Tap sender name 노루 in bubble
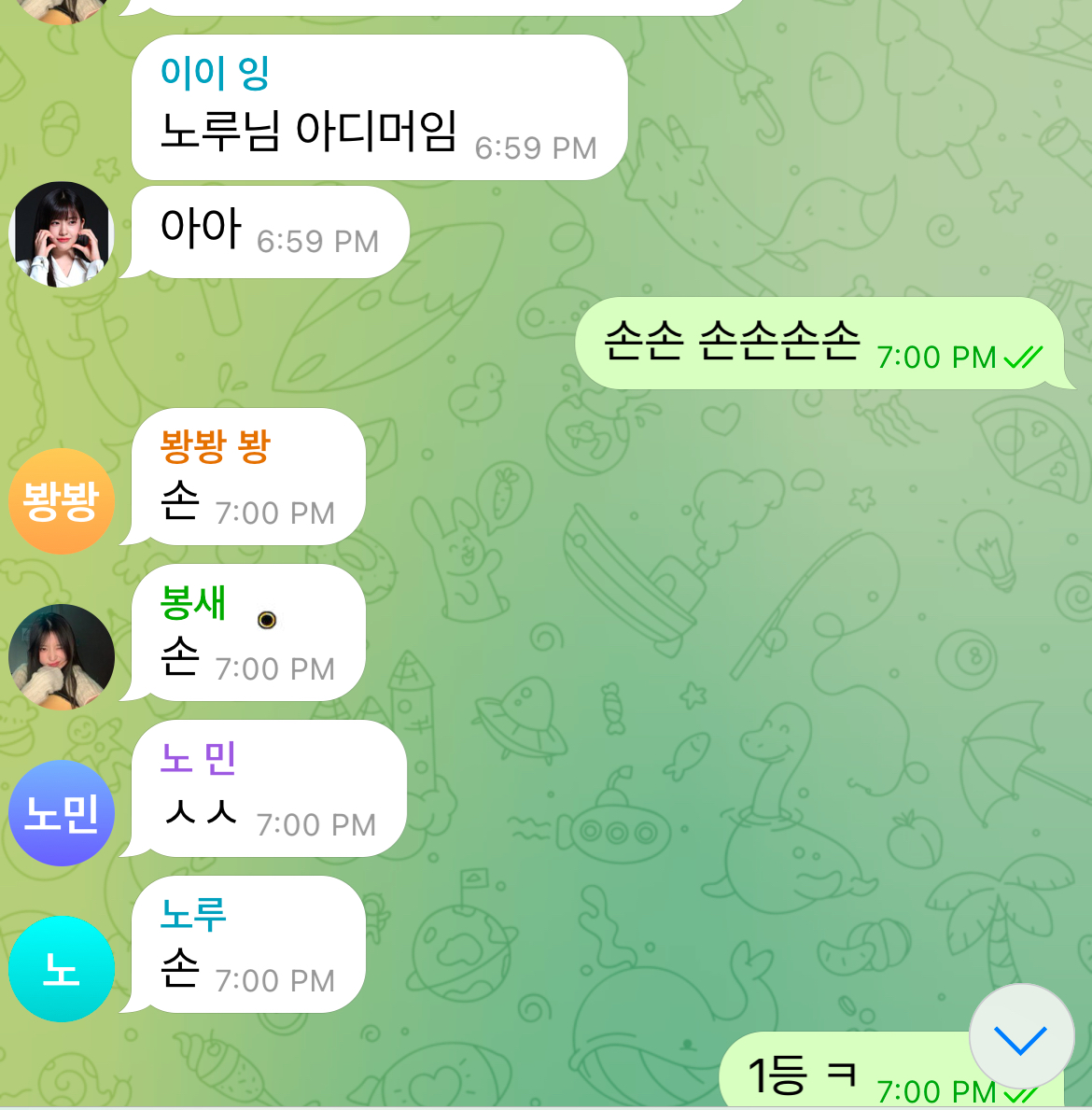The image size is (1092, 1110). [193, 915]
